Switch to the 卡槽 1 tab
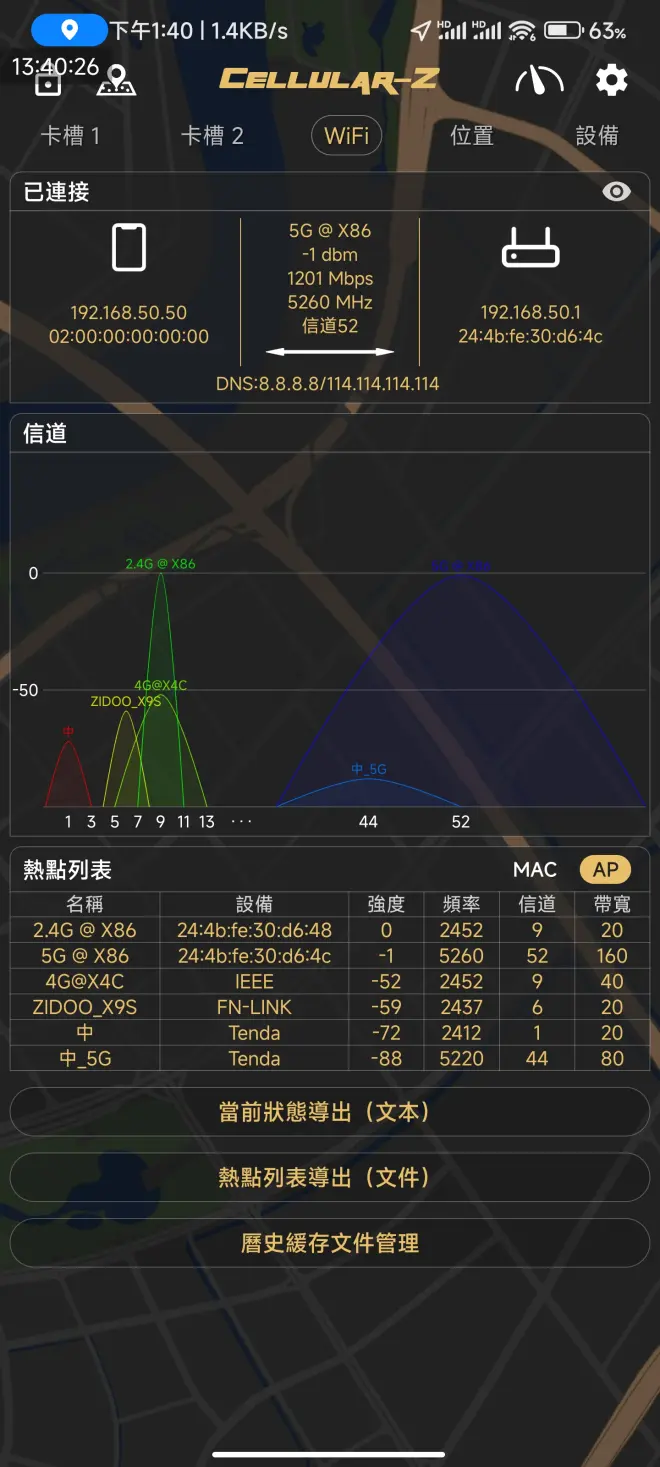This screenshot has width=660, height=1467. click(x=70, y=136)
